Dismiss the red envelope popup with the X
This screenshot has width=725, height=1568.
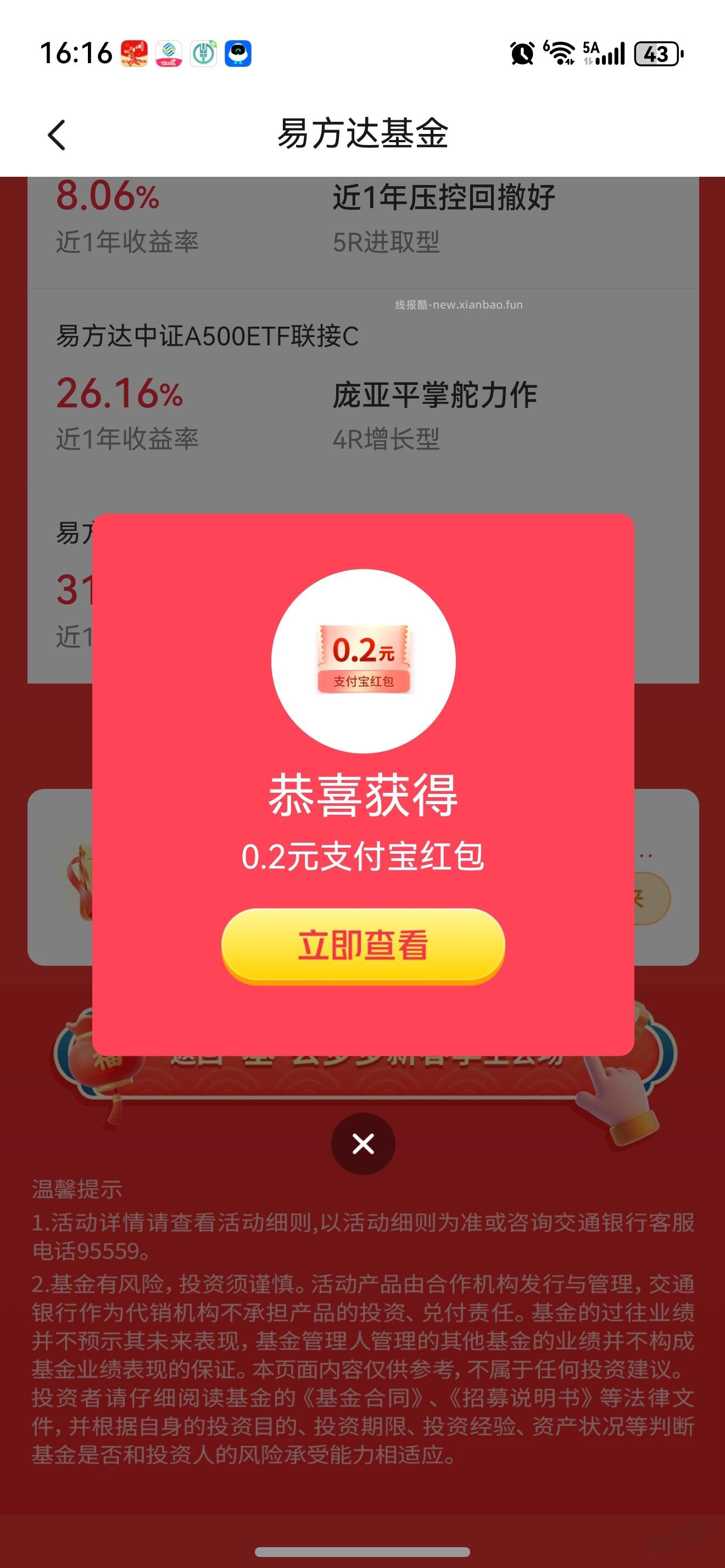coord(364,1144)
